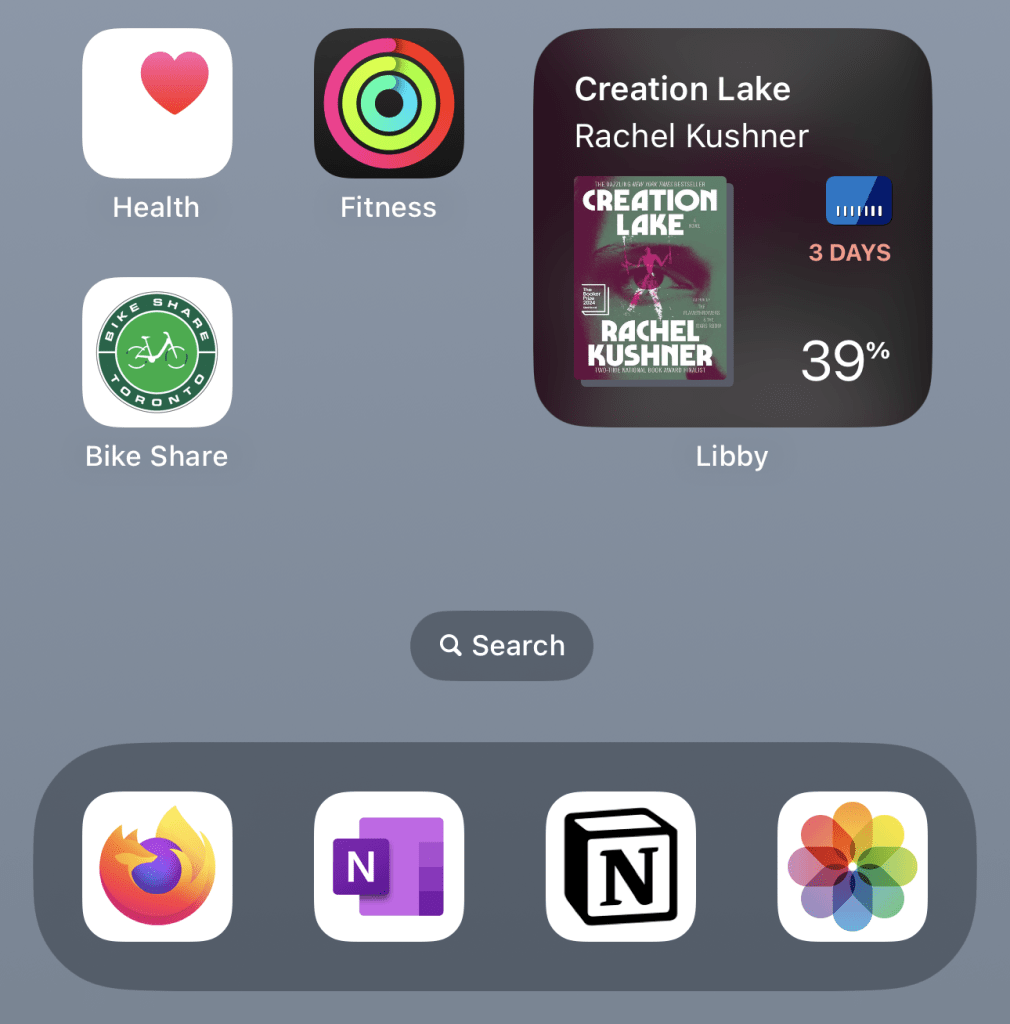Open the Health app

157,103
